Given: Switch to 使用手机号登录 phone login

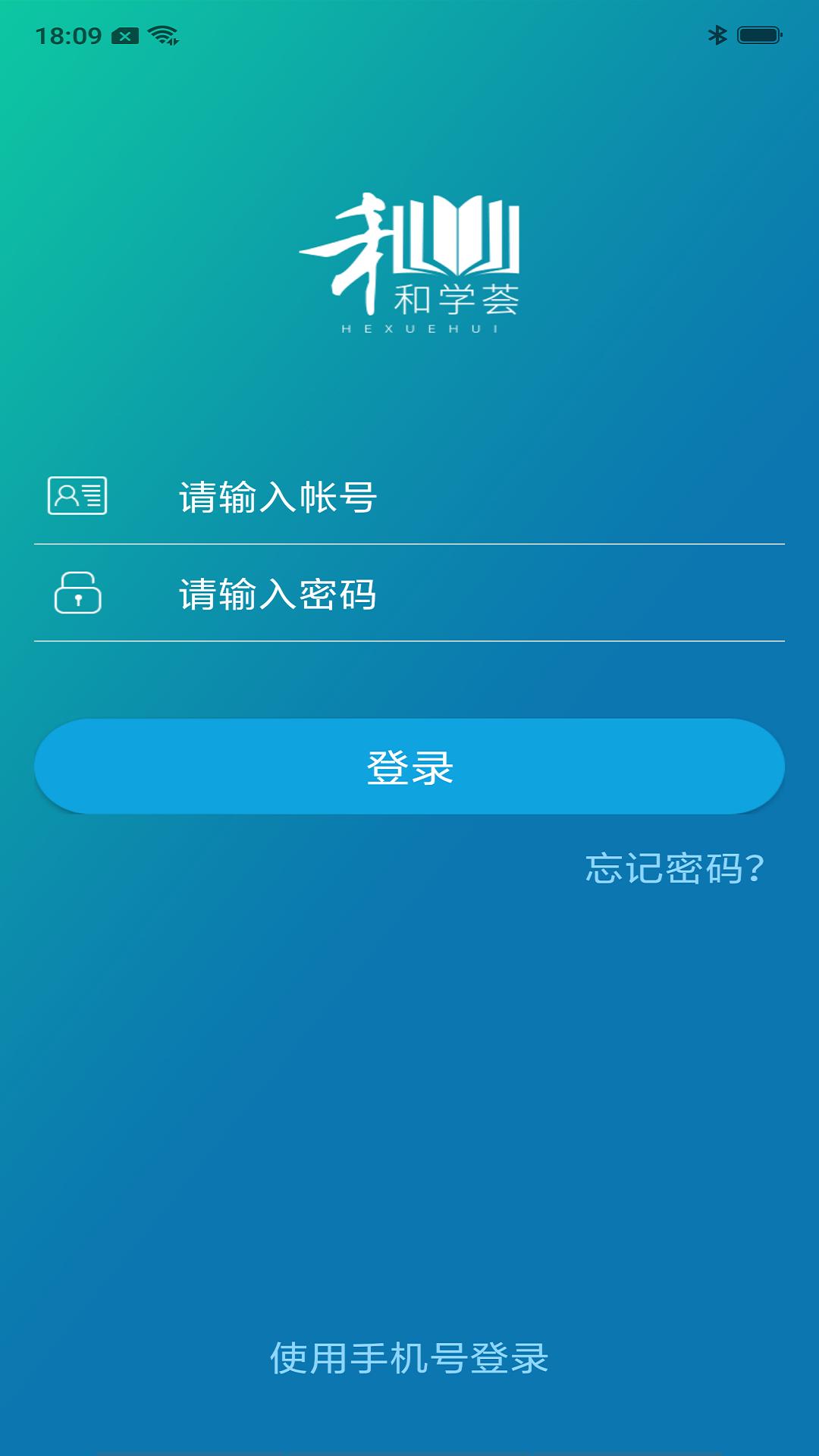Looking at the screenshot, I should tap(409, 1358).
